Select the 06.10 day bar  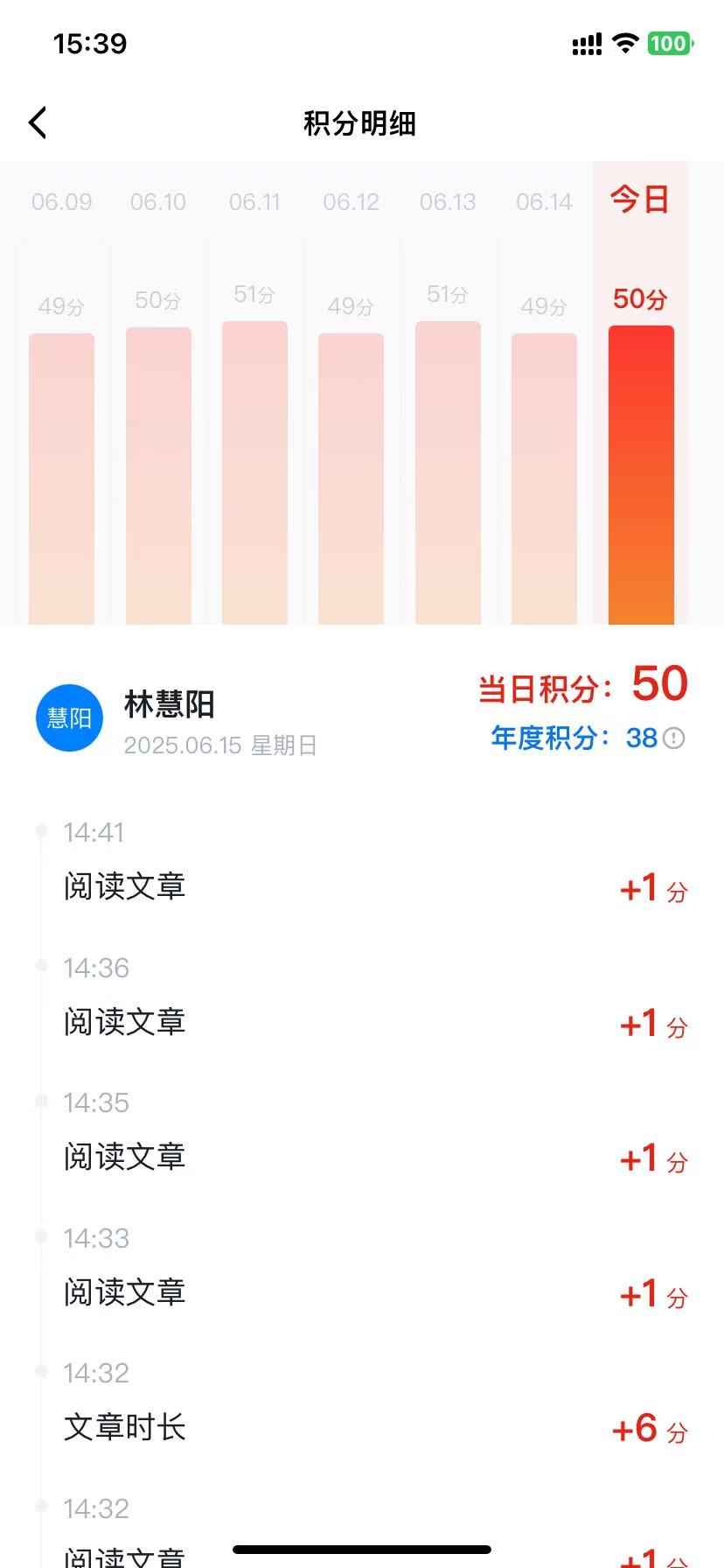(x=158, y=475)
